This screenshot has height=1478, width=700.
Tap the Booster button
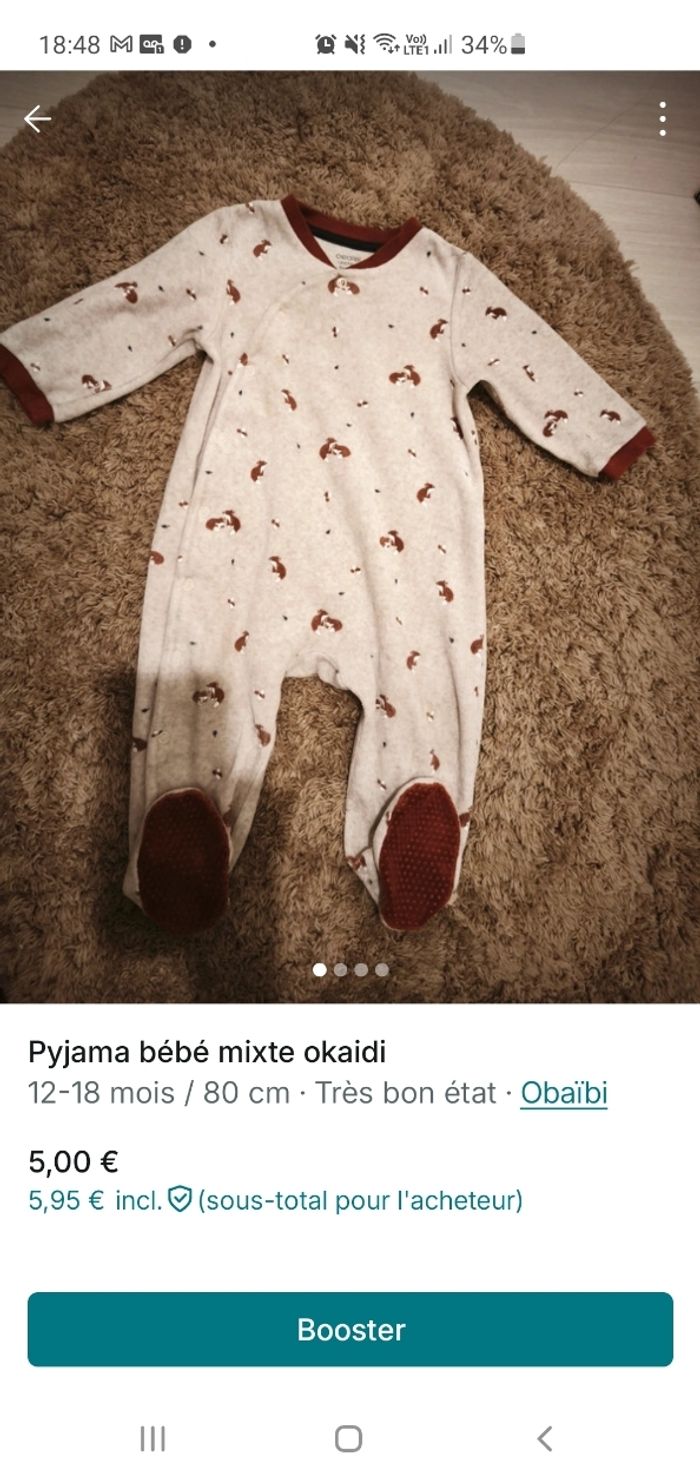point(350,1329)
